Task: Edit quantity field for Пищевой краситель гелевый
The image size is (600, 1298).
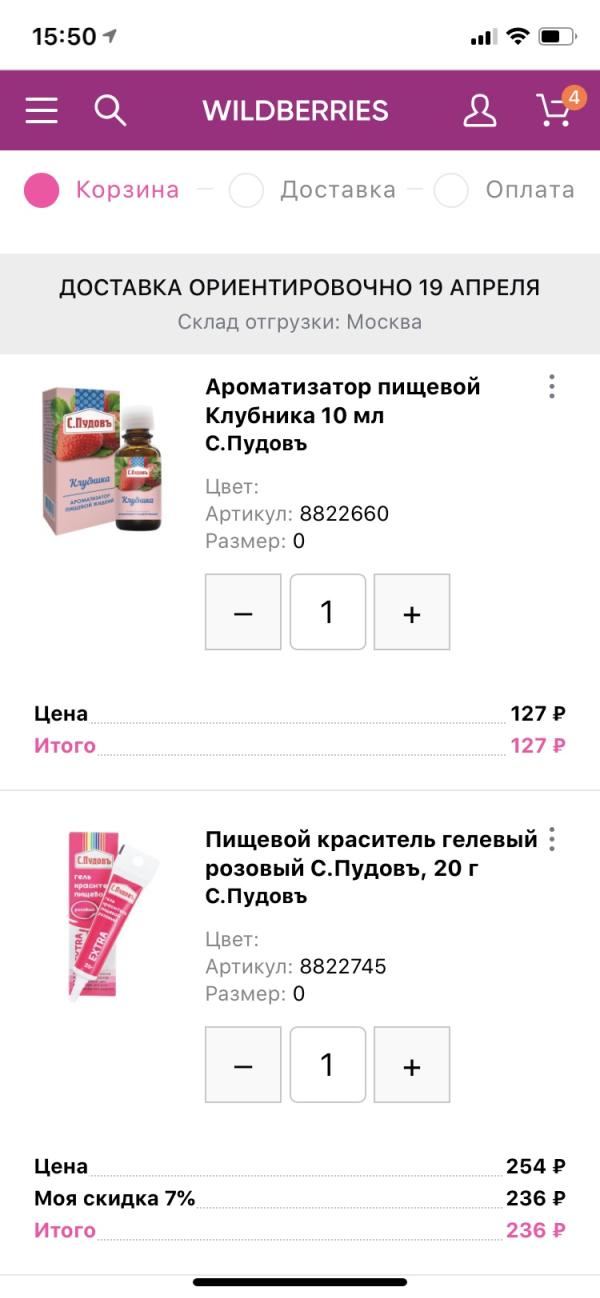Action: click(x=328, y=1065)
